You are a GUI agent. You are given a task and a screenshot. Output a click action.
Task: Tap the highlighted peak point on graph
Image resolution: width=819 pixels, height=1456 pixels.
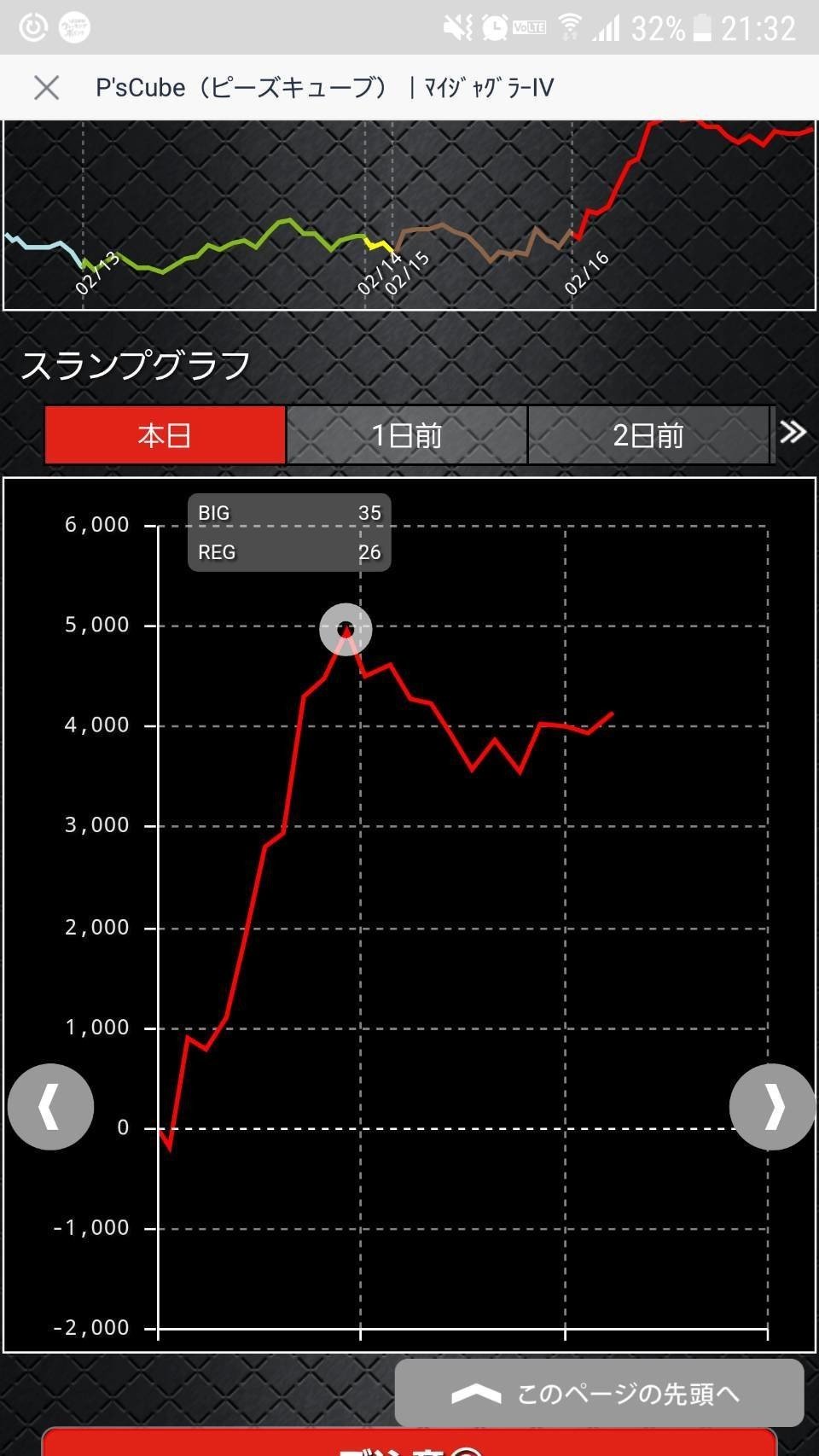[346, 629]
